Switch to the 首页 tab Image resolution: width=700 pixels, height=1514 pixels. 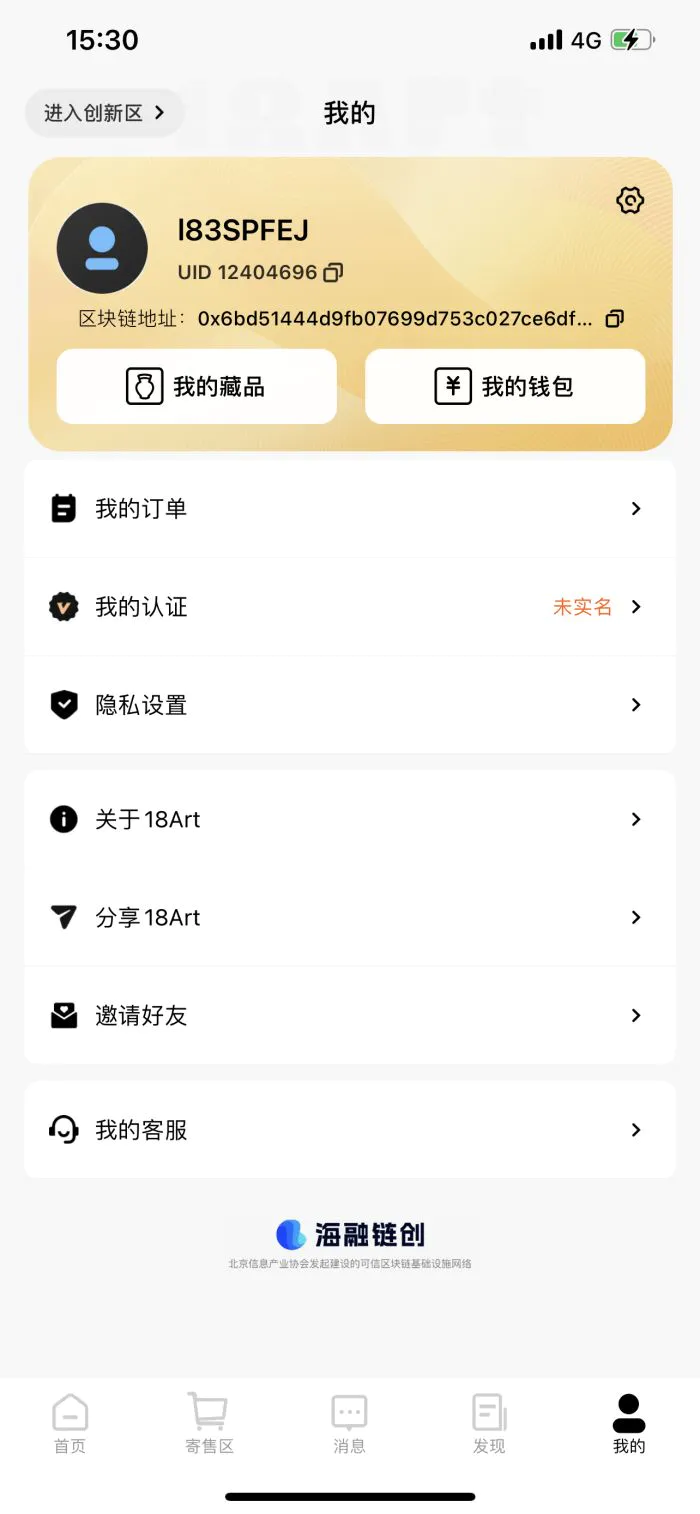[x=70, y=1424]
